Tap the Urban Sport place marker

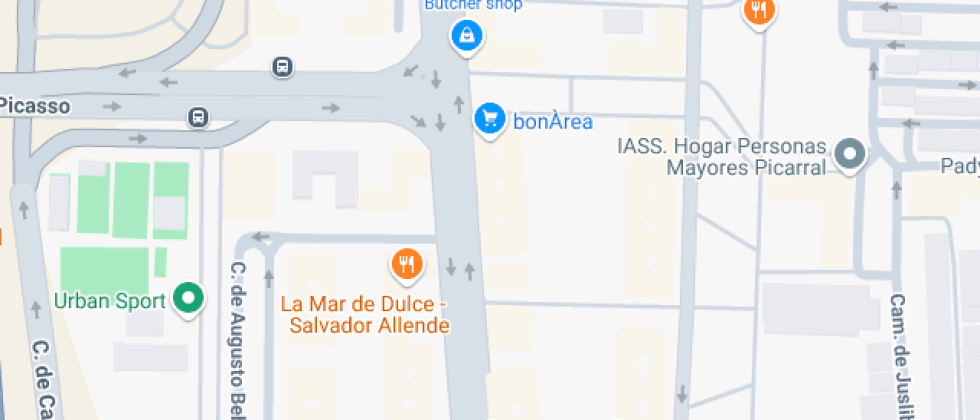click(188, 298)
